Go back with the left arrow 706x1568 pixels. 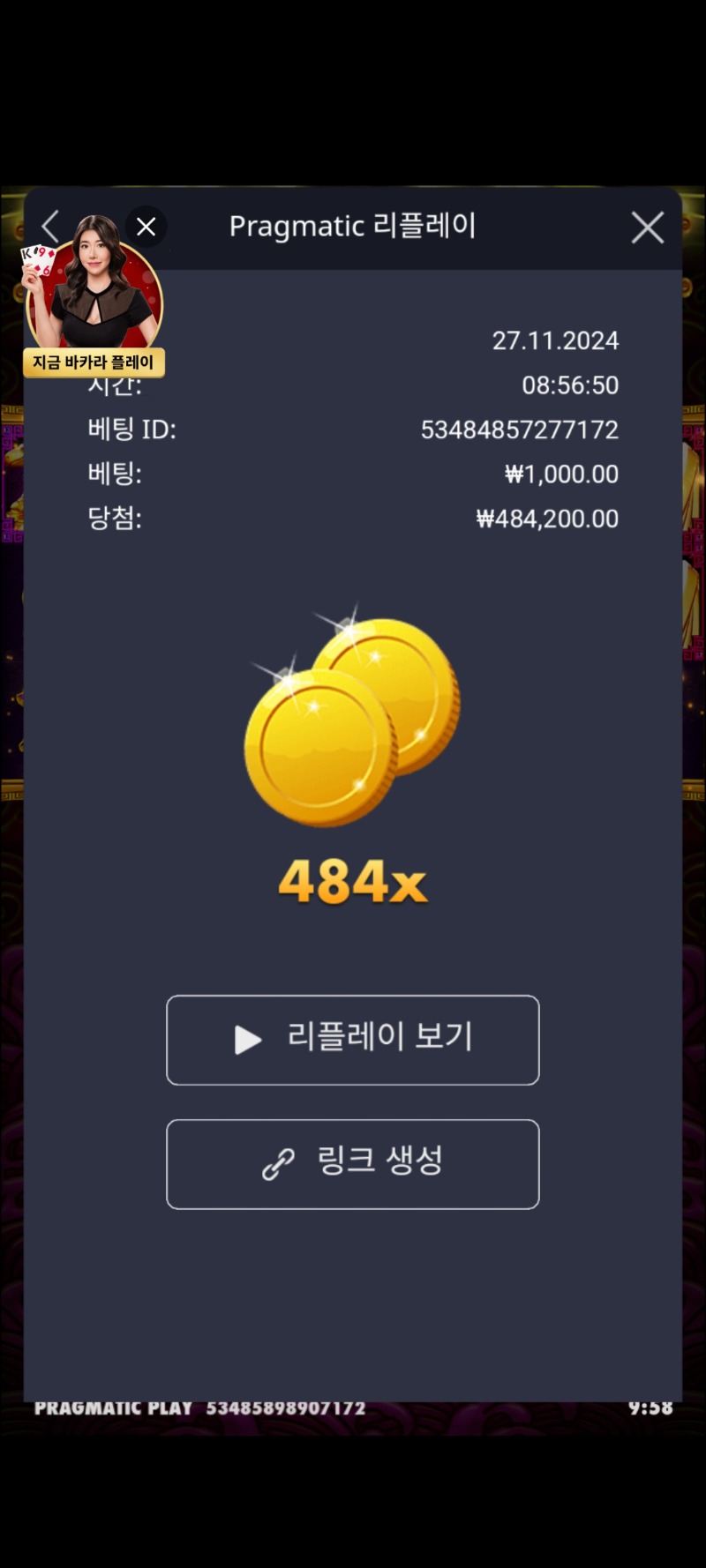tap(50, 227)
